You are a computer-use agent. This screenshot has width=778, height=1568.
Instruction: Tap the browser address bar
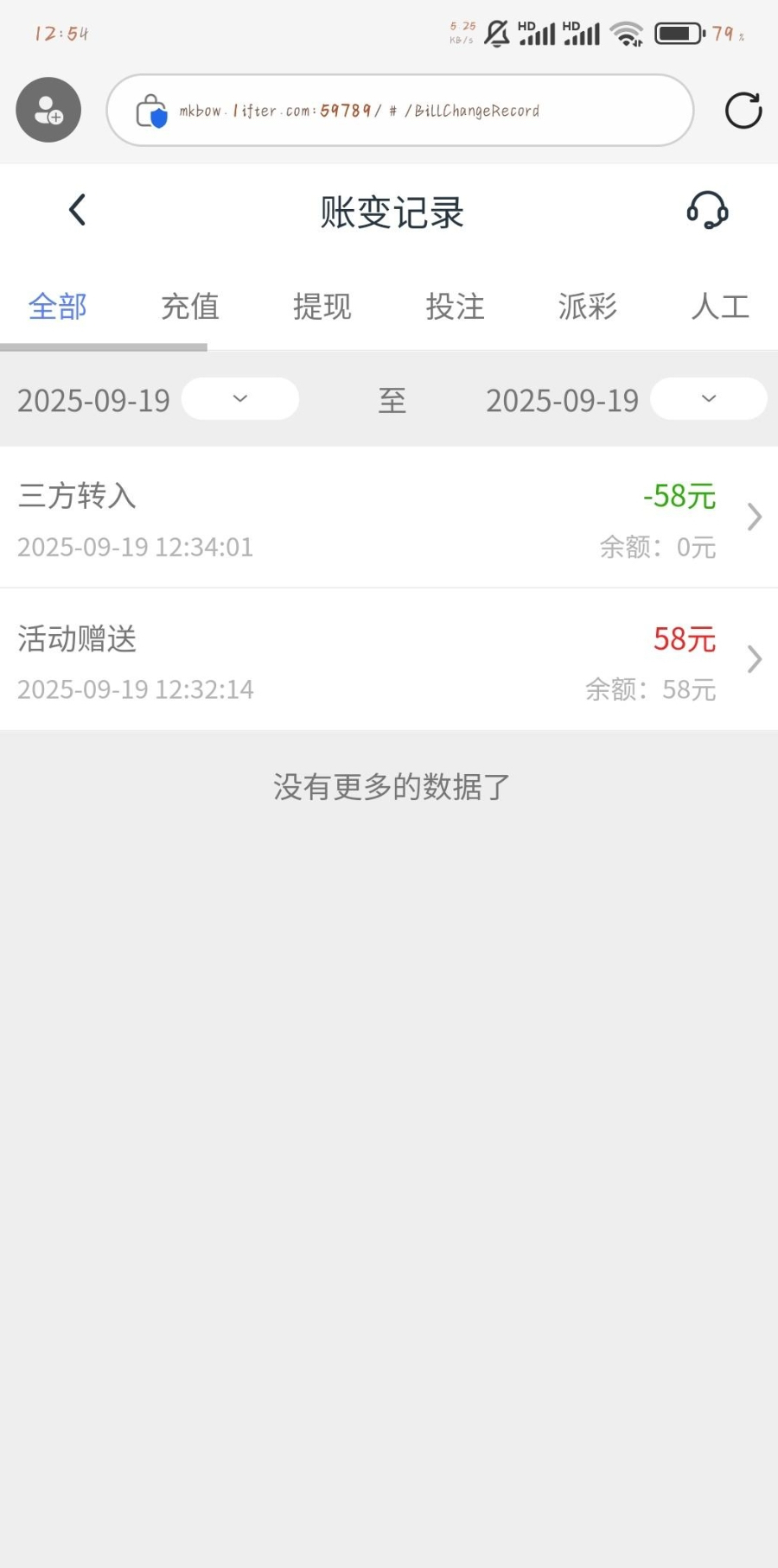pos(399,111)
